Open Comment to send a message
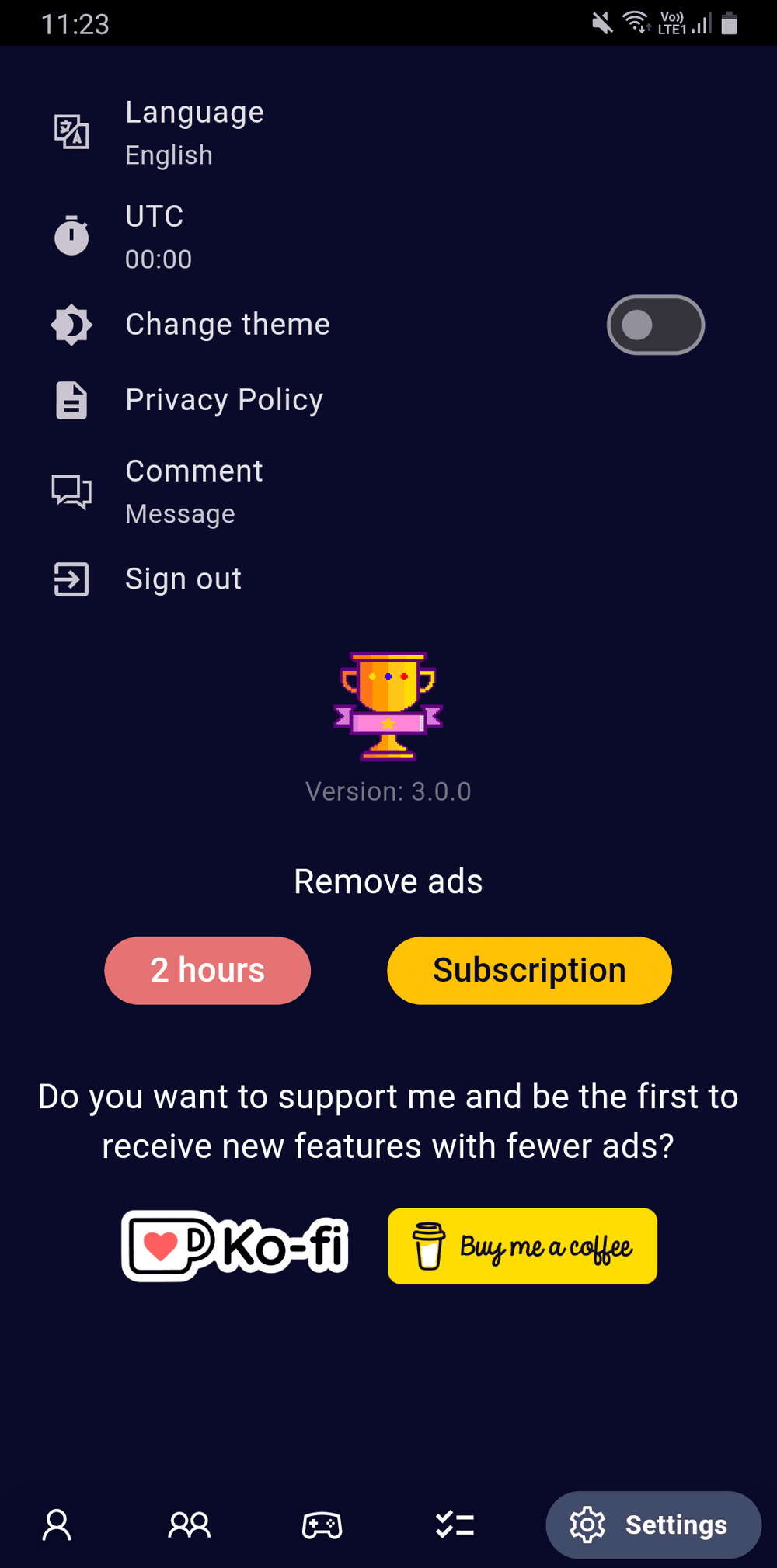Viewport: 777px width, 1568px height. (194, 491)
